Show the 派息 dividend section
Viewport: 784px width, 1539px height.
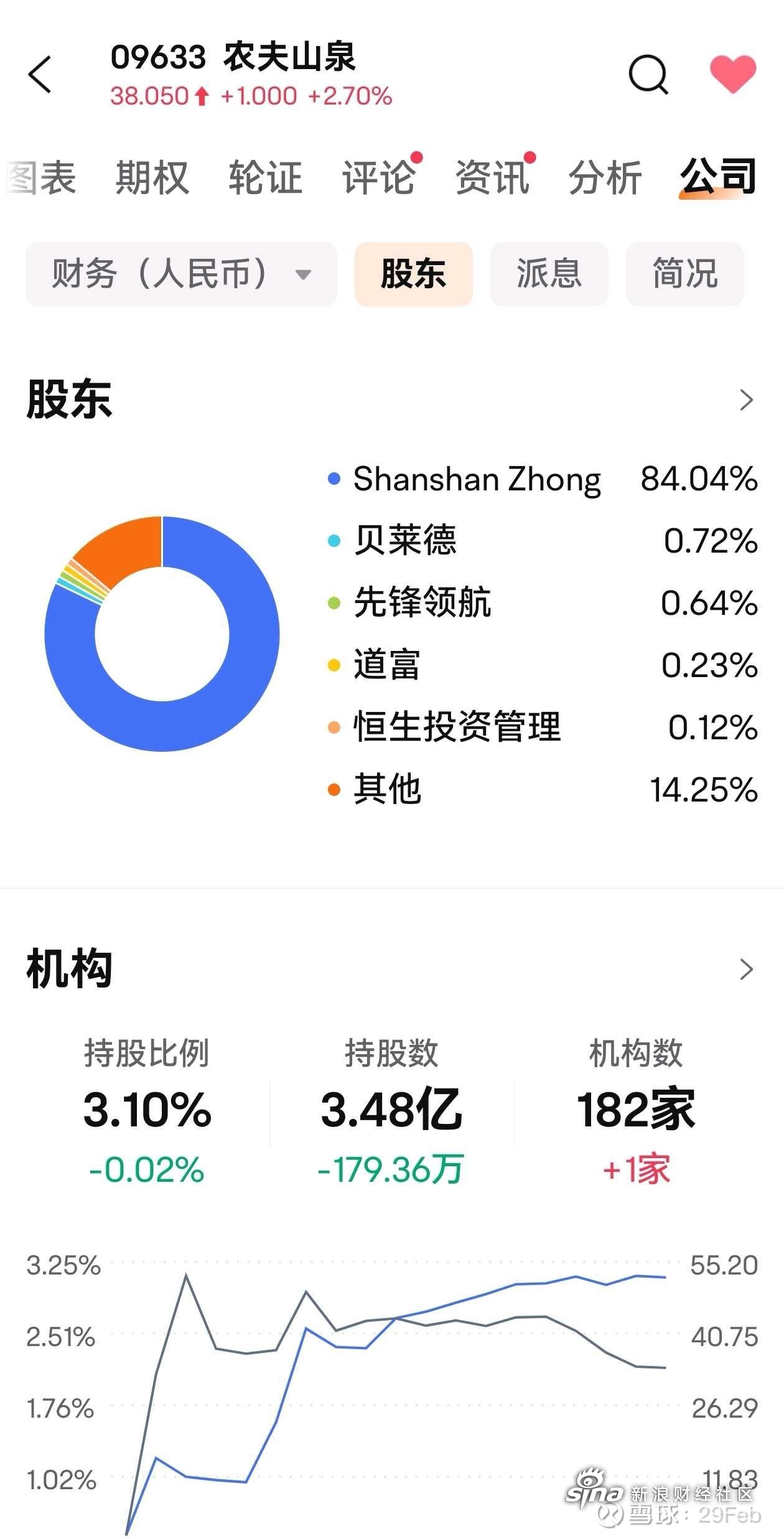549,274
